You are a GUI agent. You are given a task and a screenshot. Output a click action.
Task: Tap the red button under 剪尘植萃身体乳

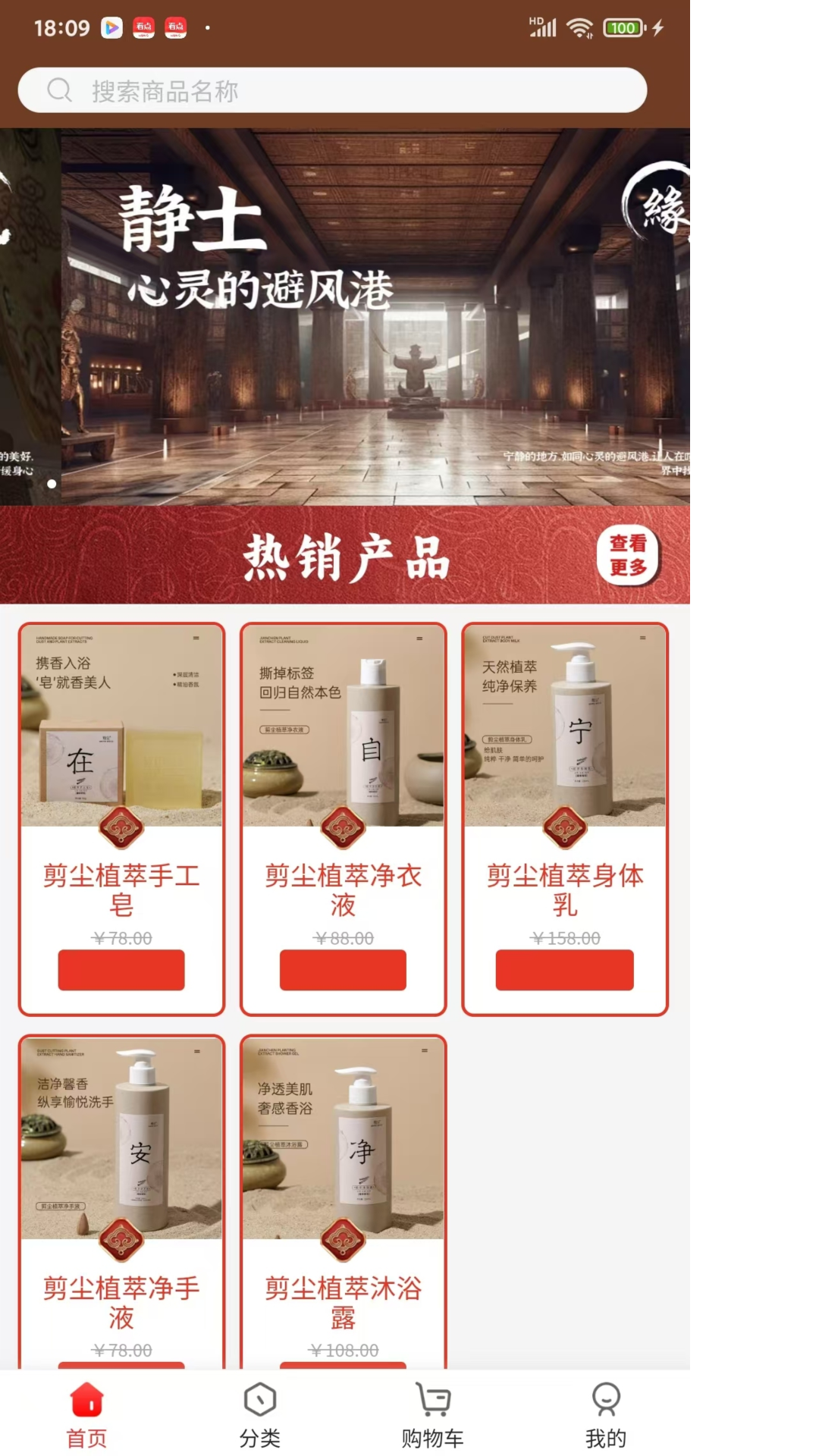565,970
